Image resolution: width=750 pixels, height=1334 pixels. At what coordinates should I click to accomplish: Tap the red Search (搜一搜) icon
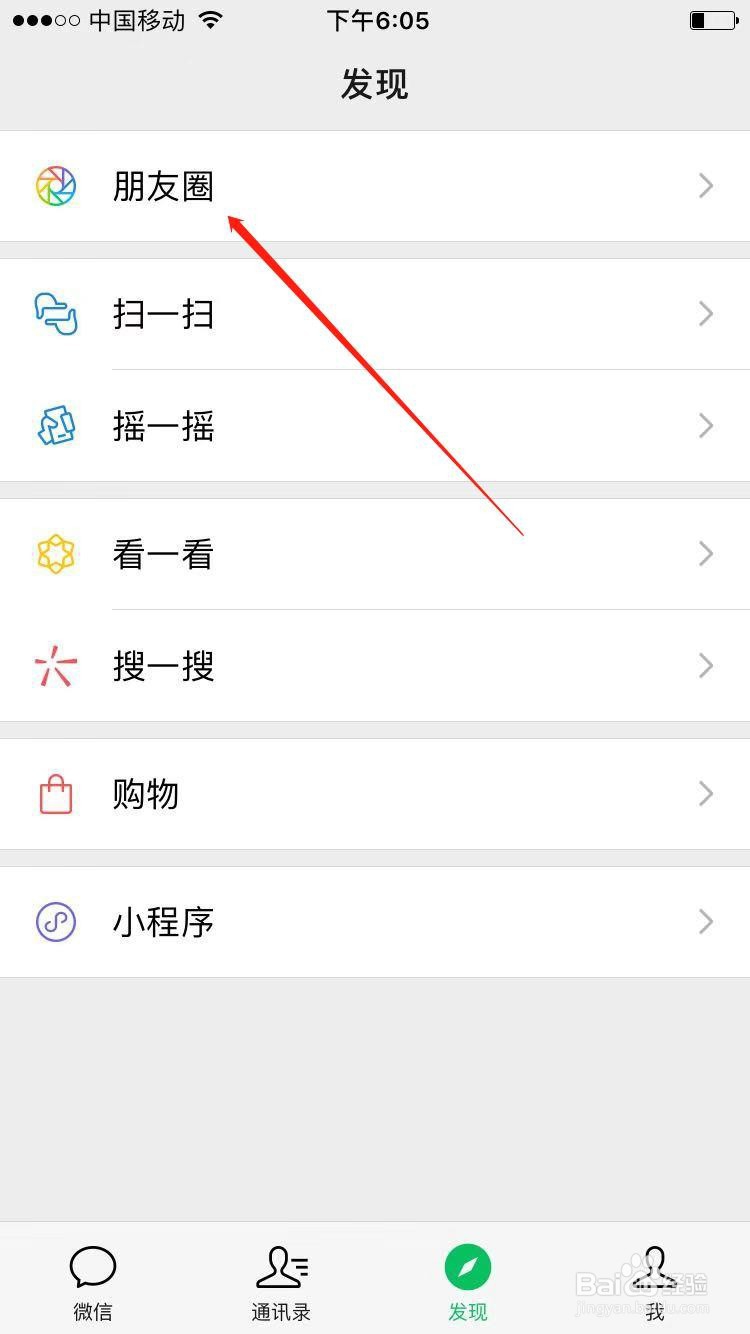coord(56,666)
